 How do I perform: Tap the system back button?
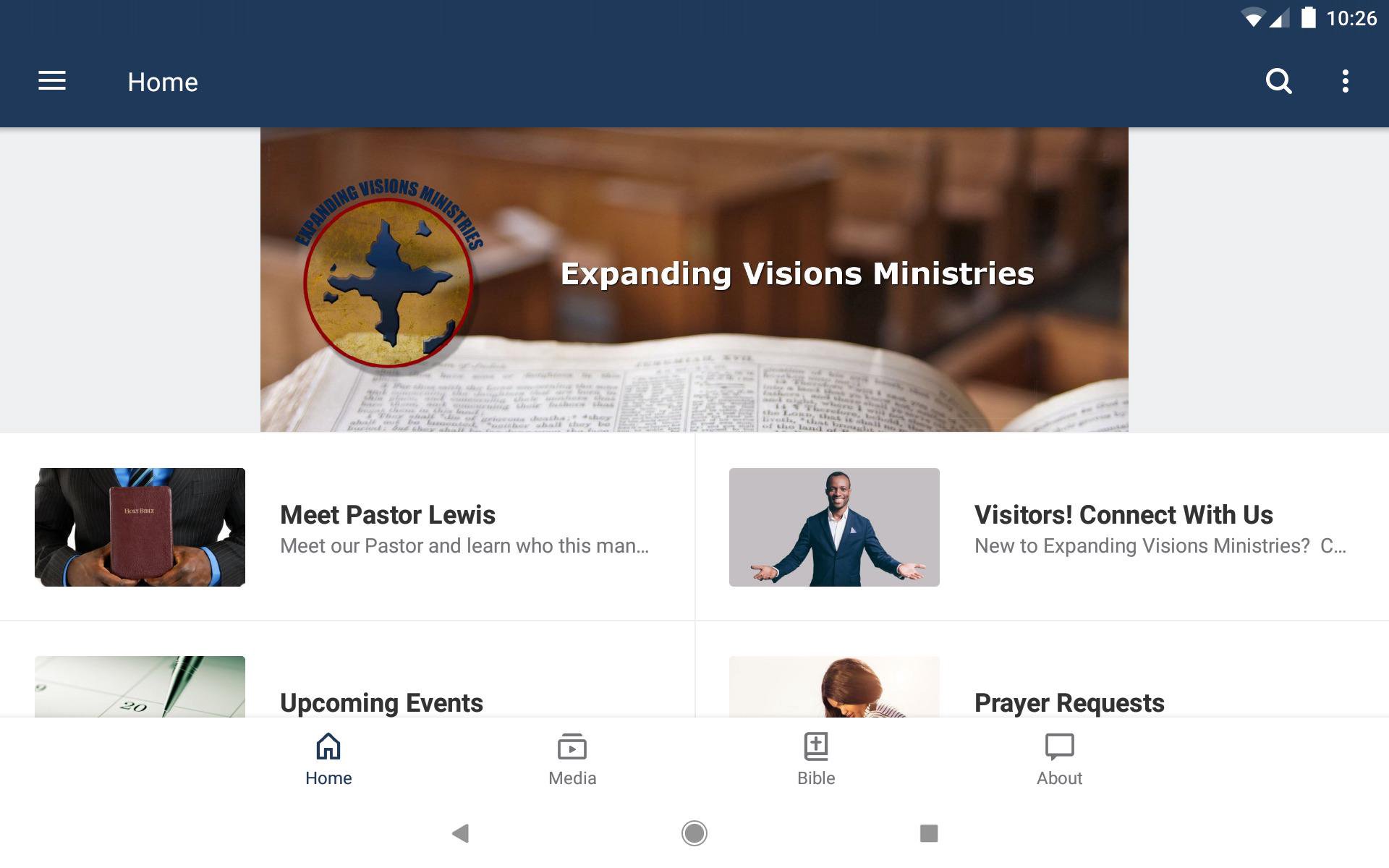point(461,833)
